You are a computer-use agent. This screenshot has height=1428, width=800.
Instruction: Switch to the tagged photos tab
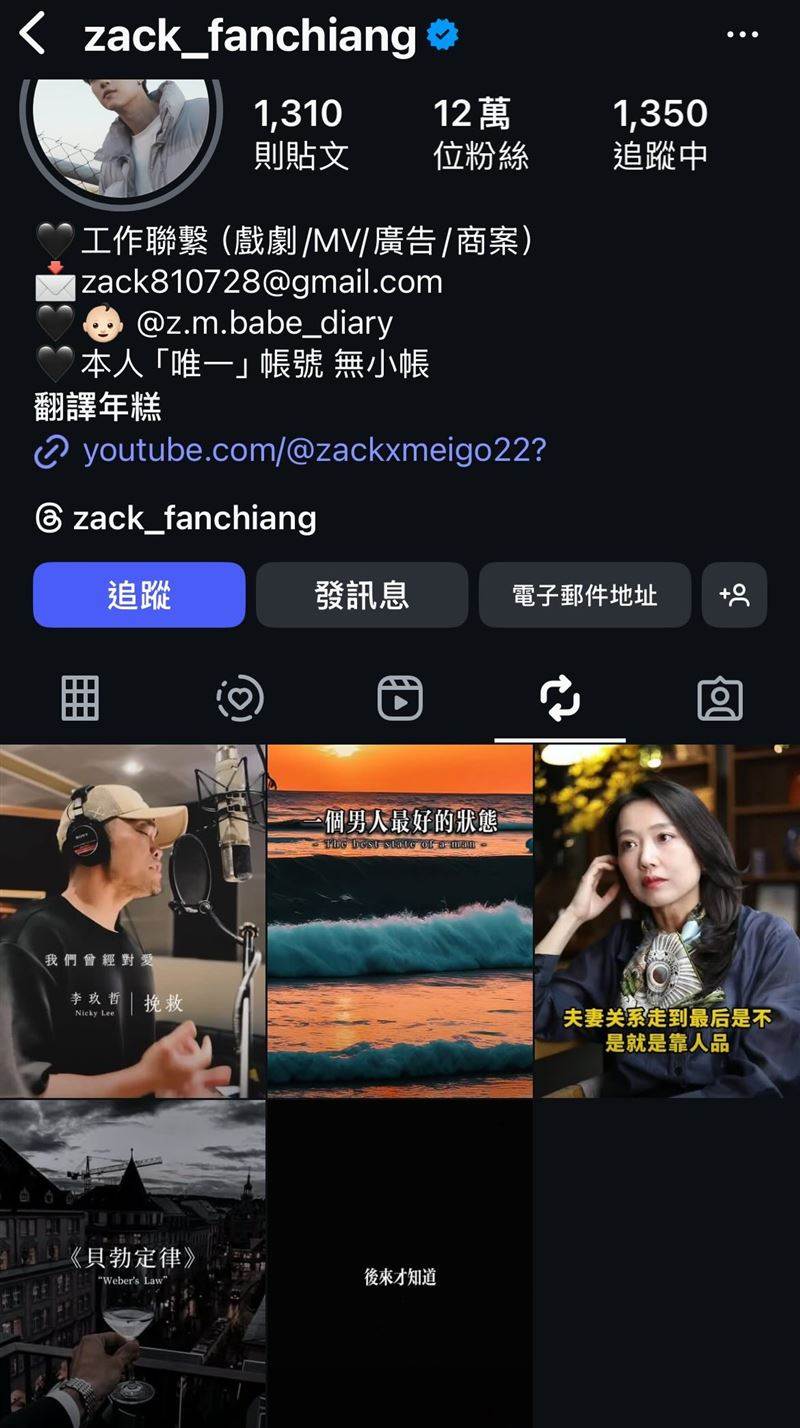point(719,698)
